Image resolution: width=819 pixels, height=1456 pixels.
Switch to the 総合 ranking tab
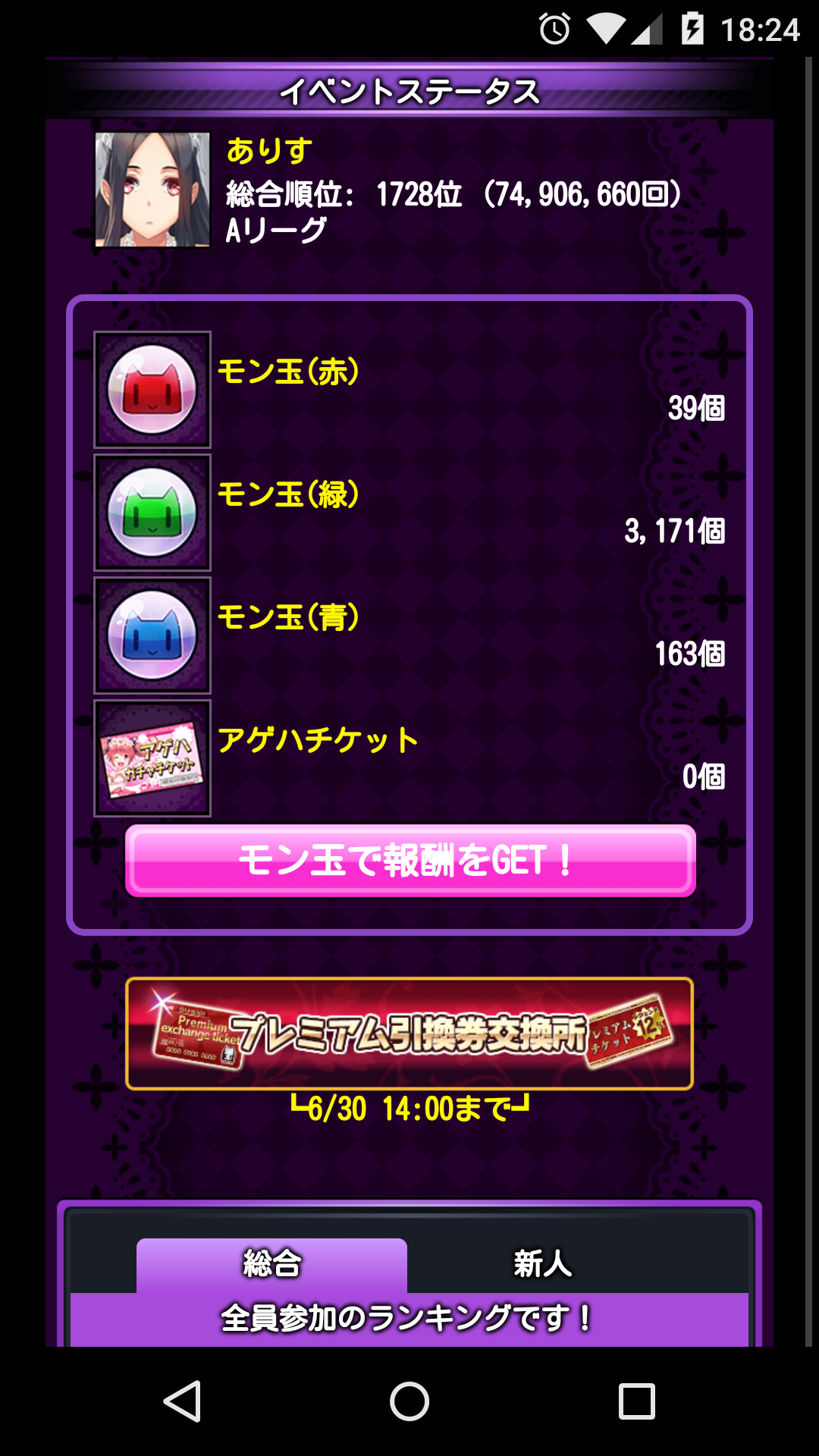click(271, 1264)
